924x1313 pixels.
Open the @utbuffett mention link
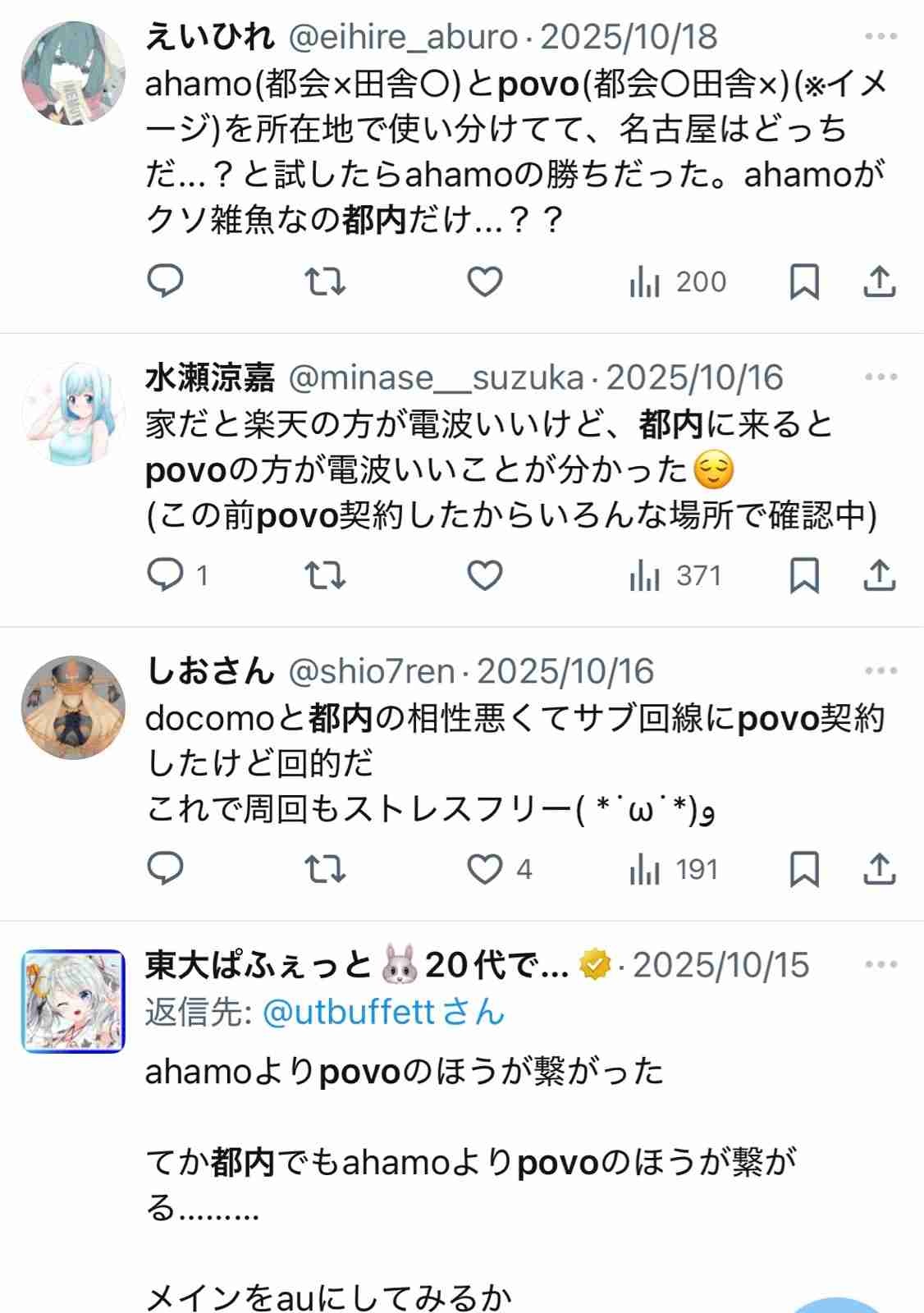[x=347, y=1013]
